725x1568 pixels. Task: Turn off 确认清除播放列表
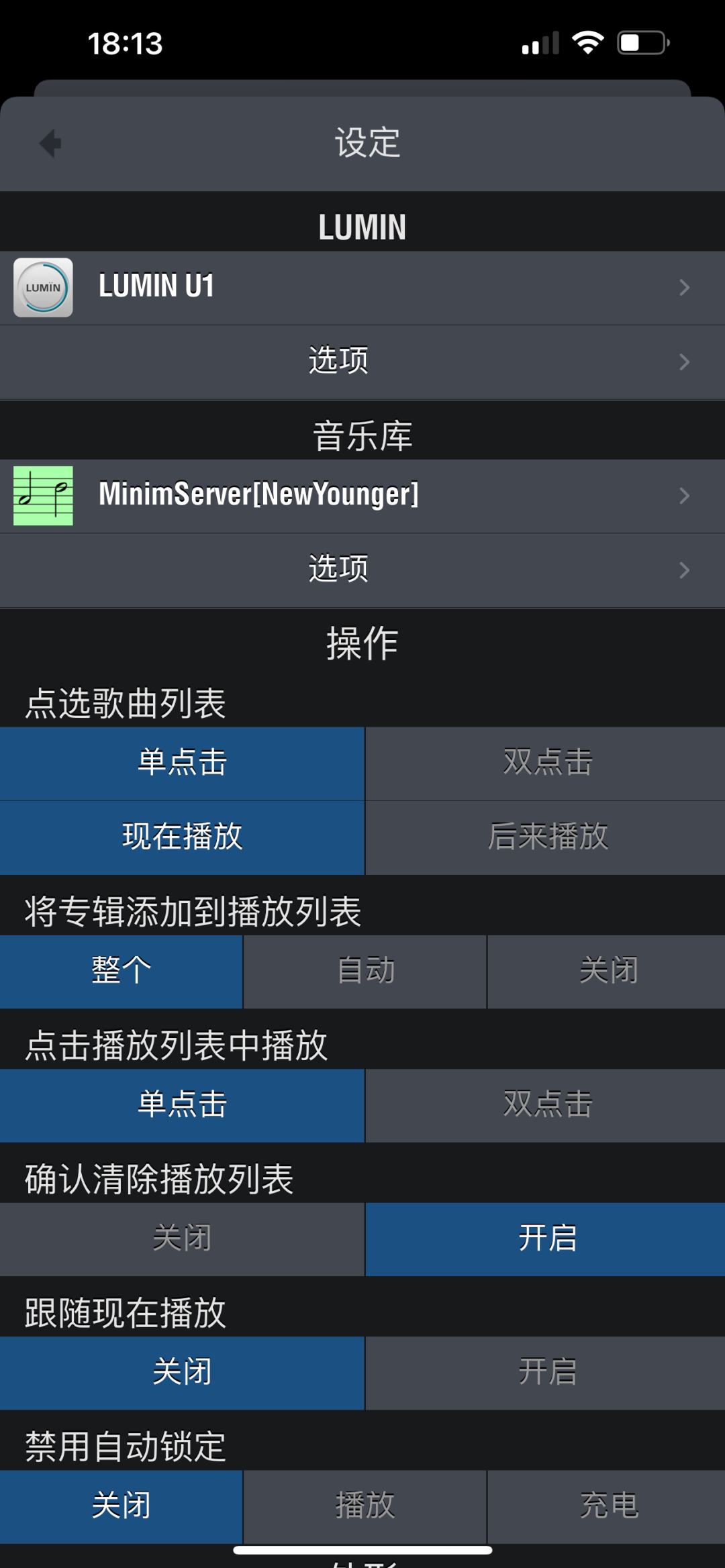pyautogui.click(x=181, y=1239)
